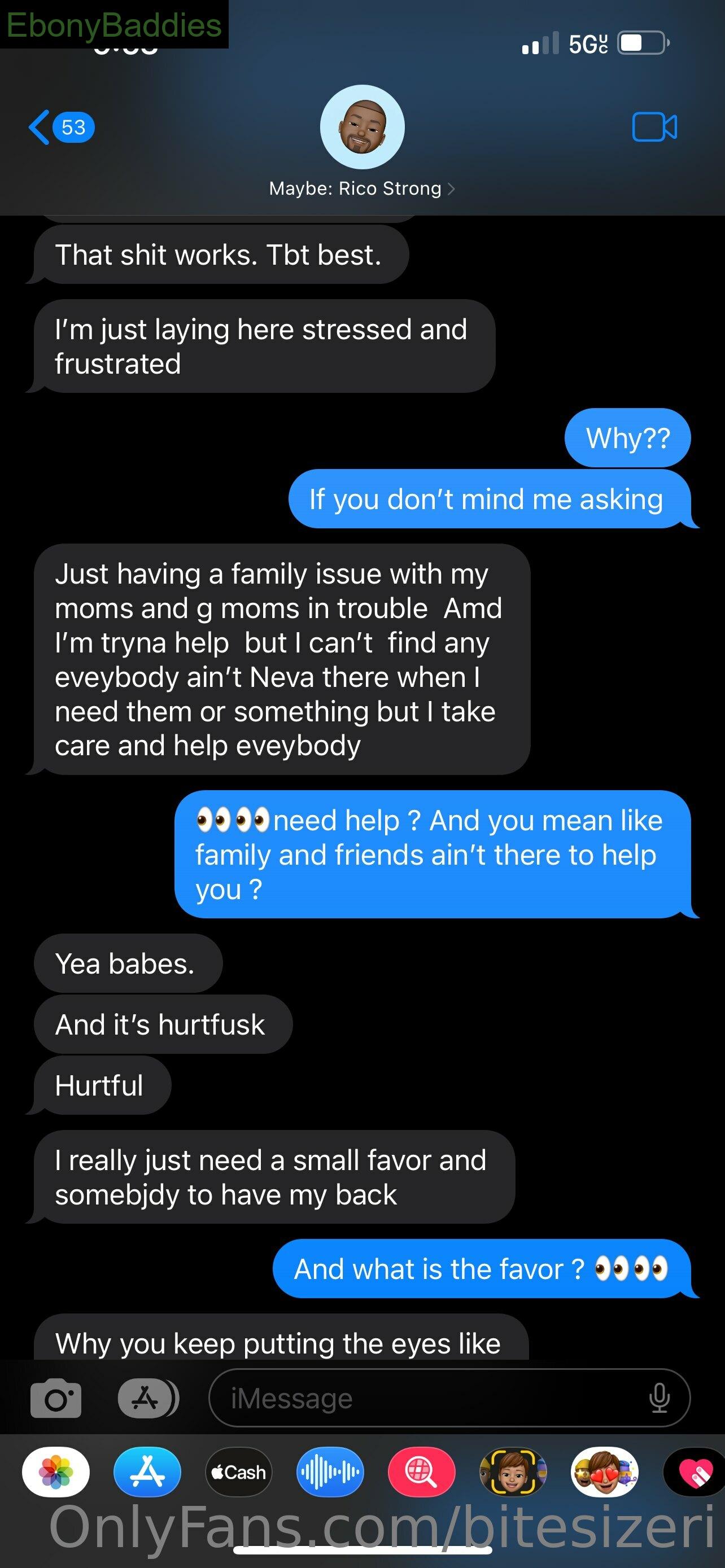Open the App Store in the app strip
This screenshot has height=1568, width=725.
(x=147, y=1472)
